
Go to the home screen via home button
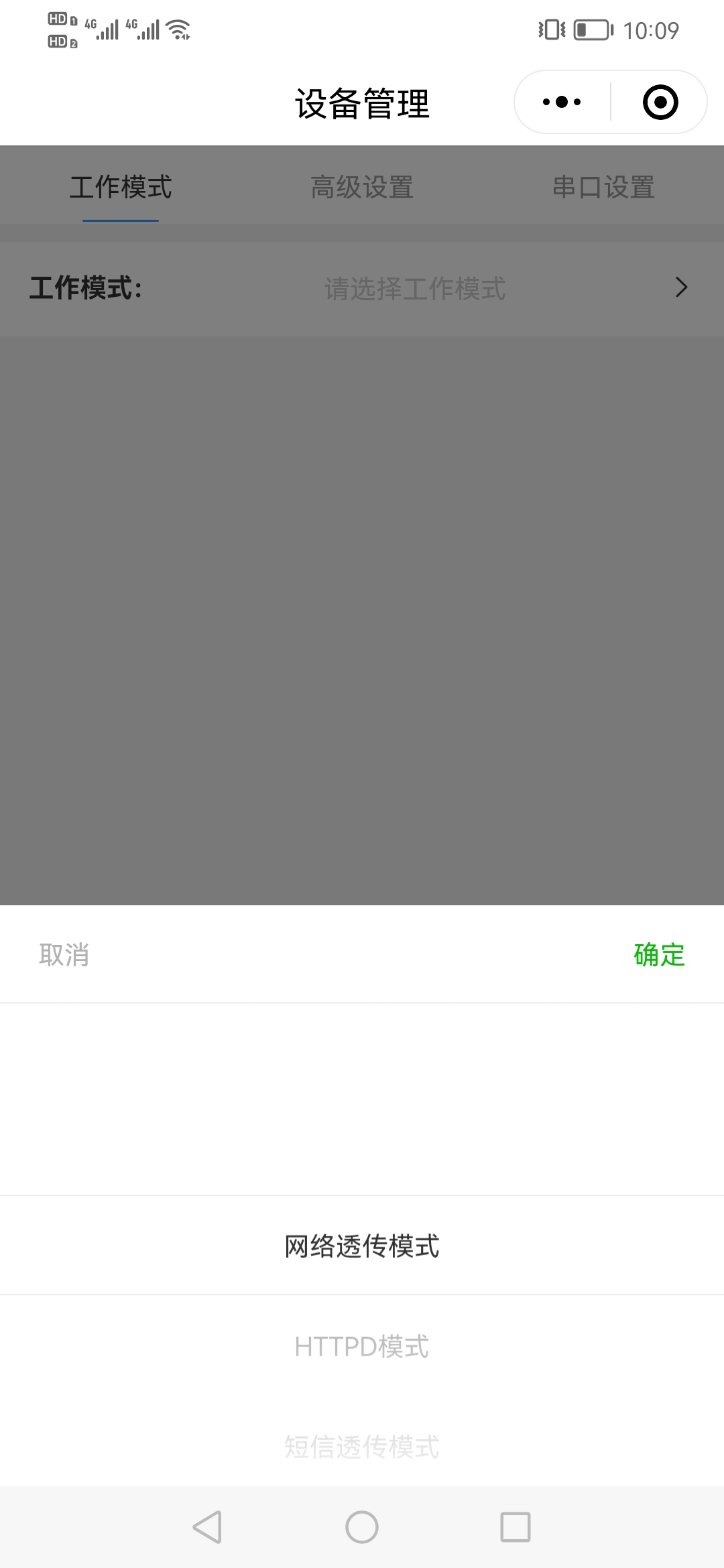[362, 1527]
